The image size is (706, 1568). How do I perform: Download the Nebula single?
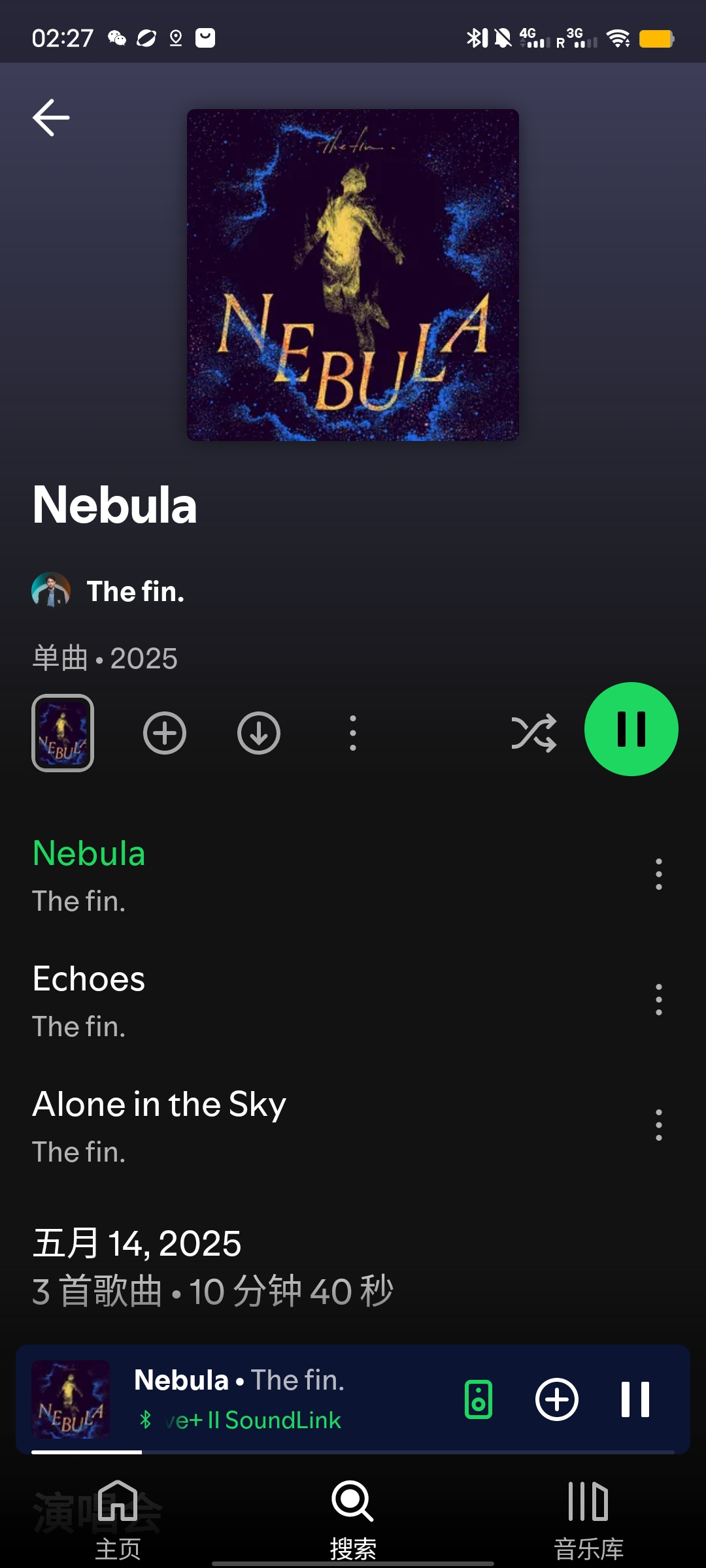pos(259,732)
